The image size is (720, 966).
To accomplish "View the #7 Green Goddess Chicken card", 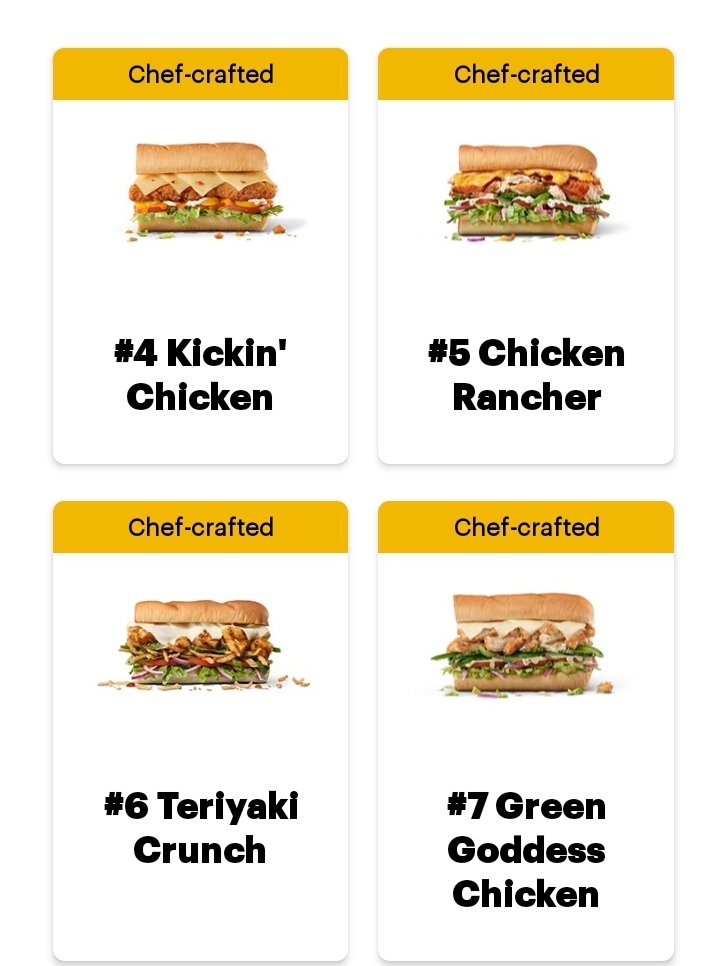I will [526, 730].
